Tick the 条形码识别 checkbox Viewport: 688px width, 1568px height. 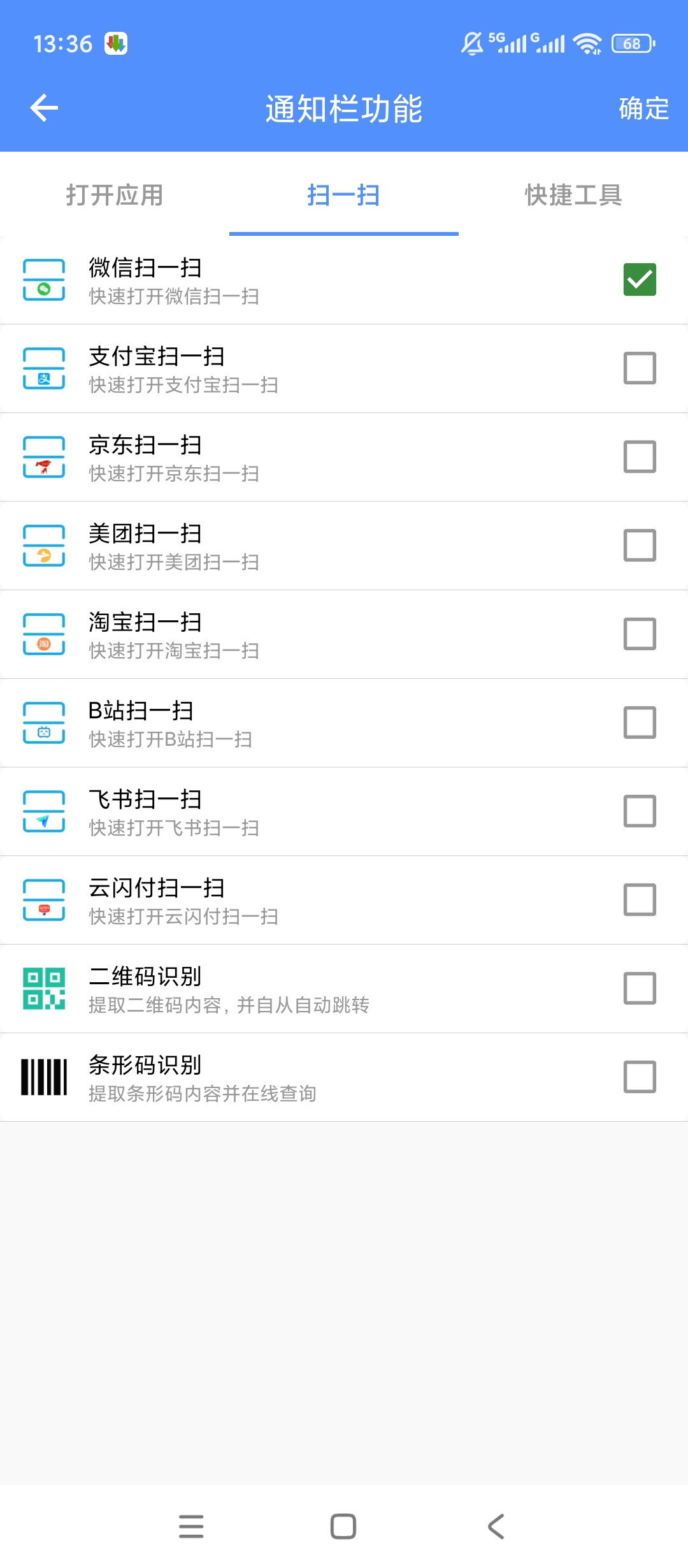click(640, 1077)
